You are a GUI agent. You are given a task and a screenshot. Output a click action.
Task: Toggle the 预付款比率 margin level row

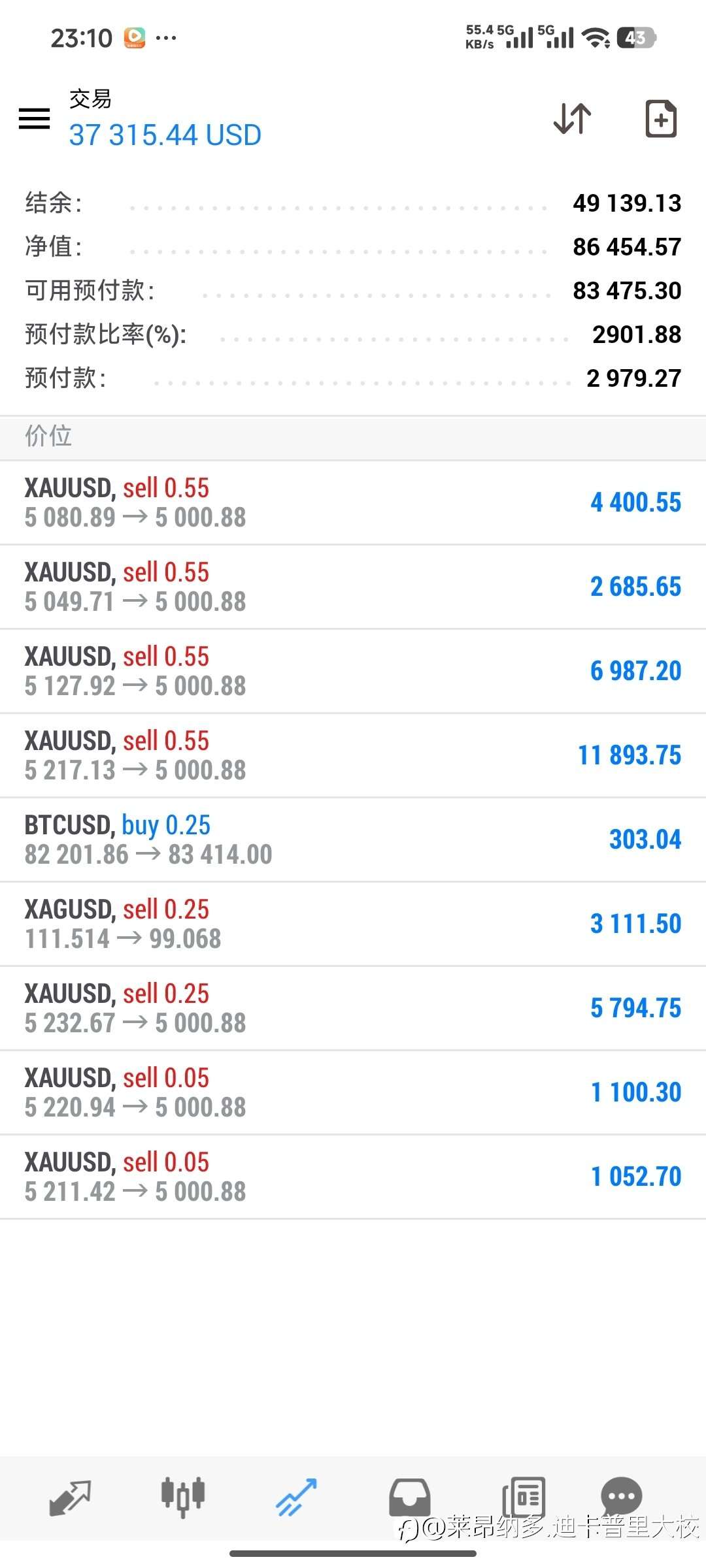[x=353, y=335]
